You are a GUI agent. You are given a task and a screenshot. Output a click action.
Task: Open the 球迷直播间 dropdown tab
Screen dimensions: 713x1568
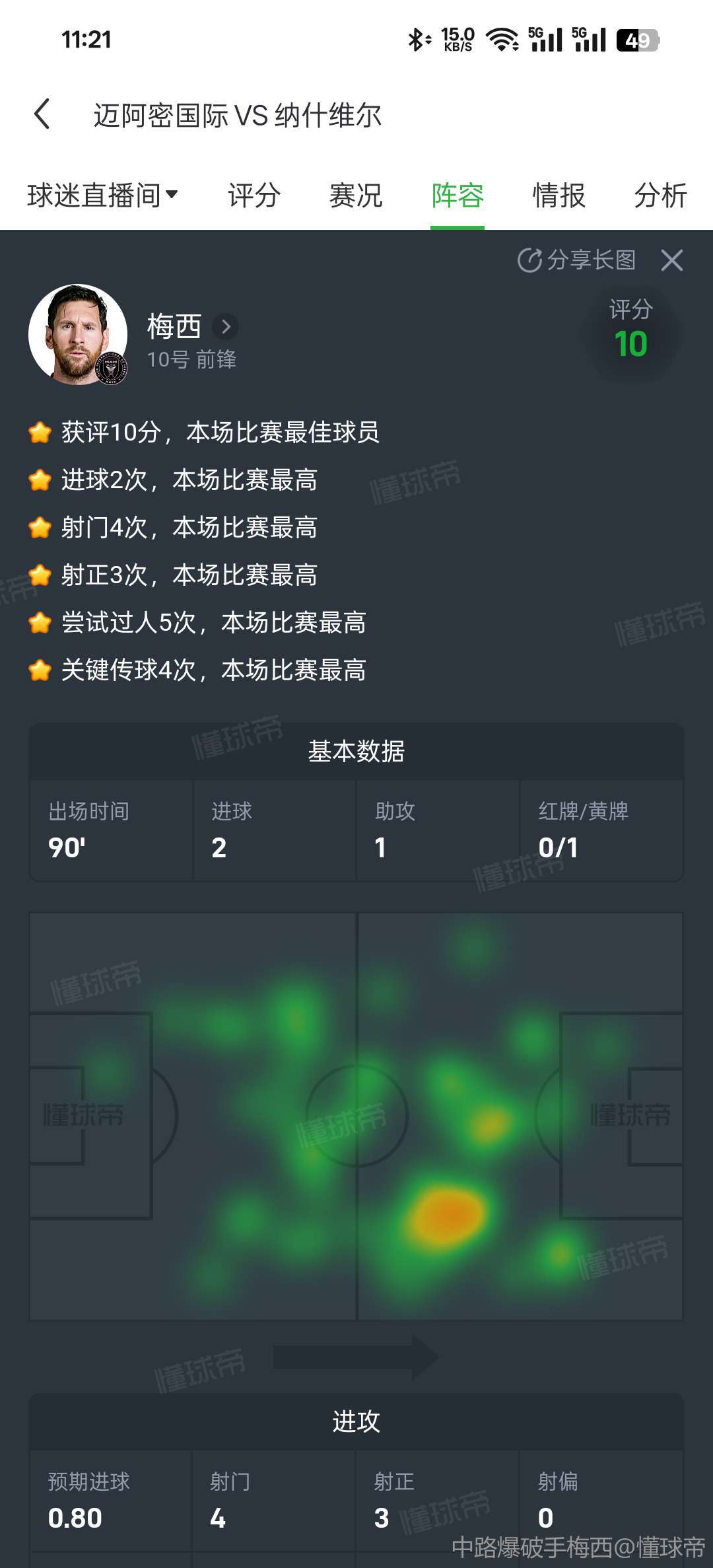(103, 196)
